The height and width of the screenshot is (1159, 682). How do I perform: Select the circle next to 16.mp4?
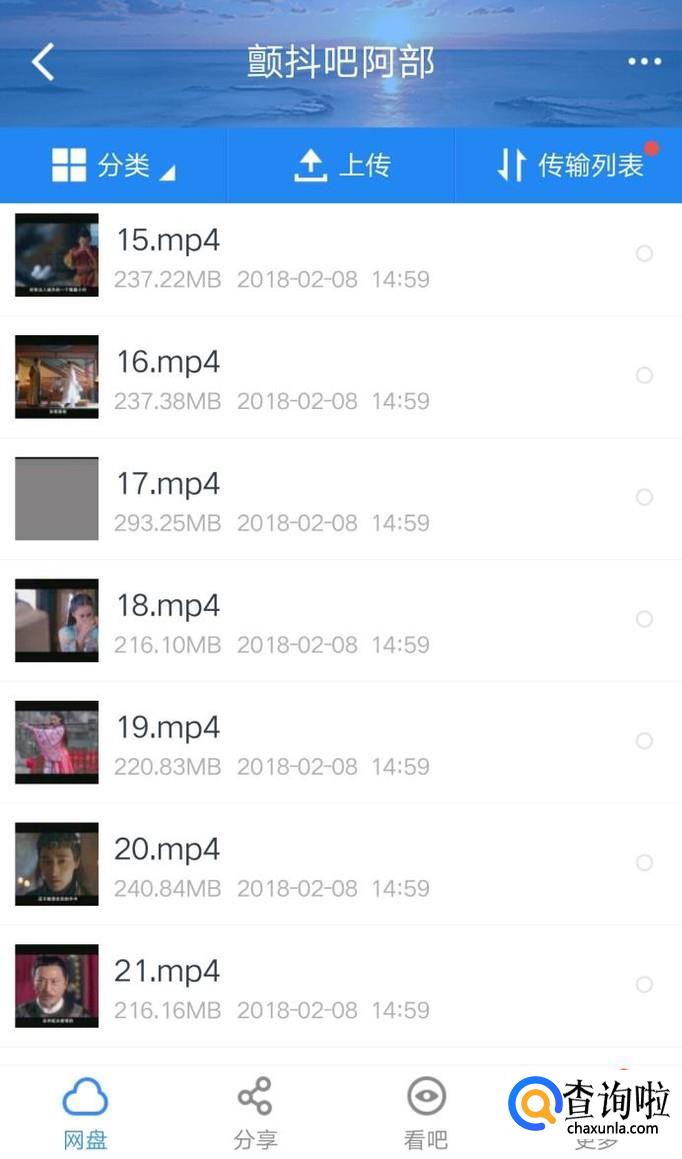644,376
